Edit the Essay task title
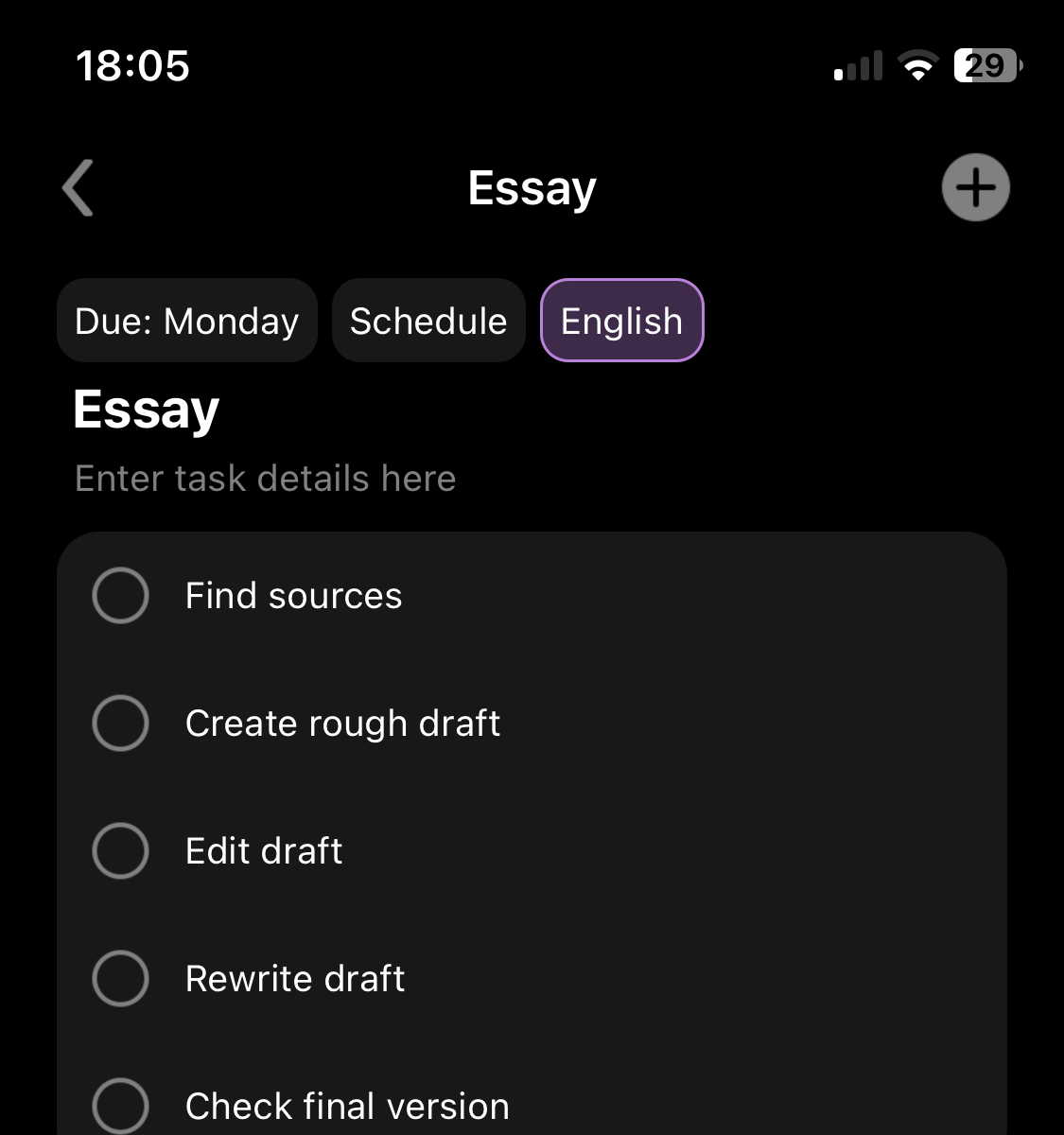 (147, 410)
